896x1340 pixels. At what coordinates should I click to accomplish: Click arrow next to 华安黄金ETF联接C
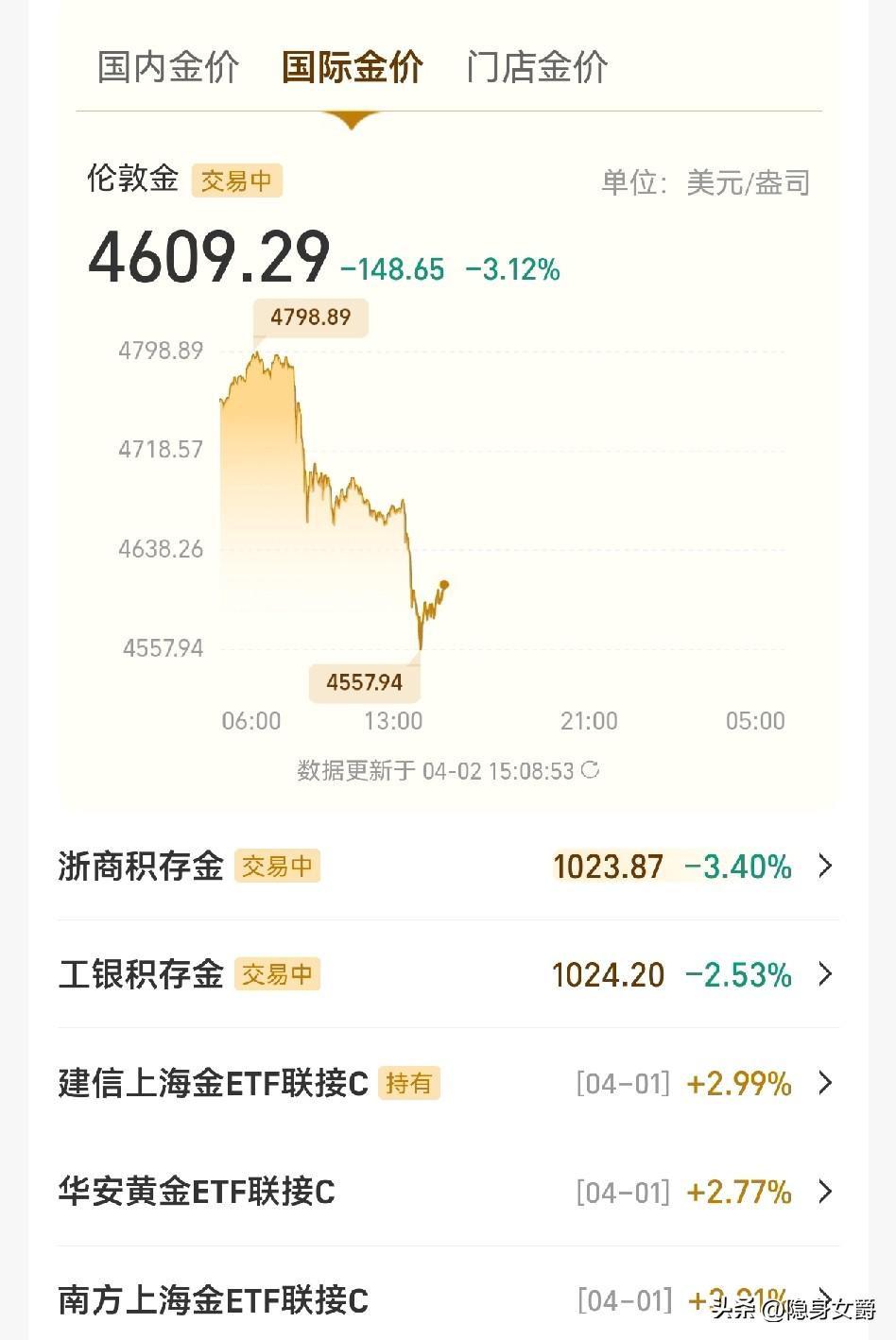(x=825, y=1193)
